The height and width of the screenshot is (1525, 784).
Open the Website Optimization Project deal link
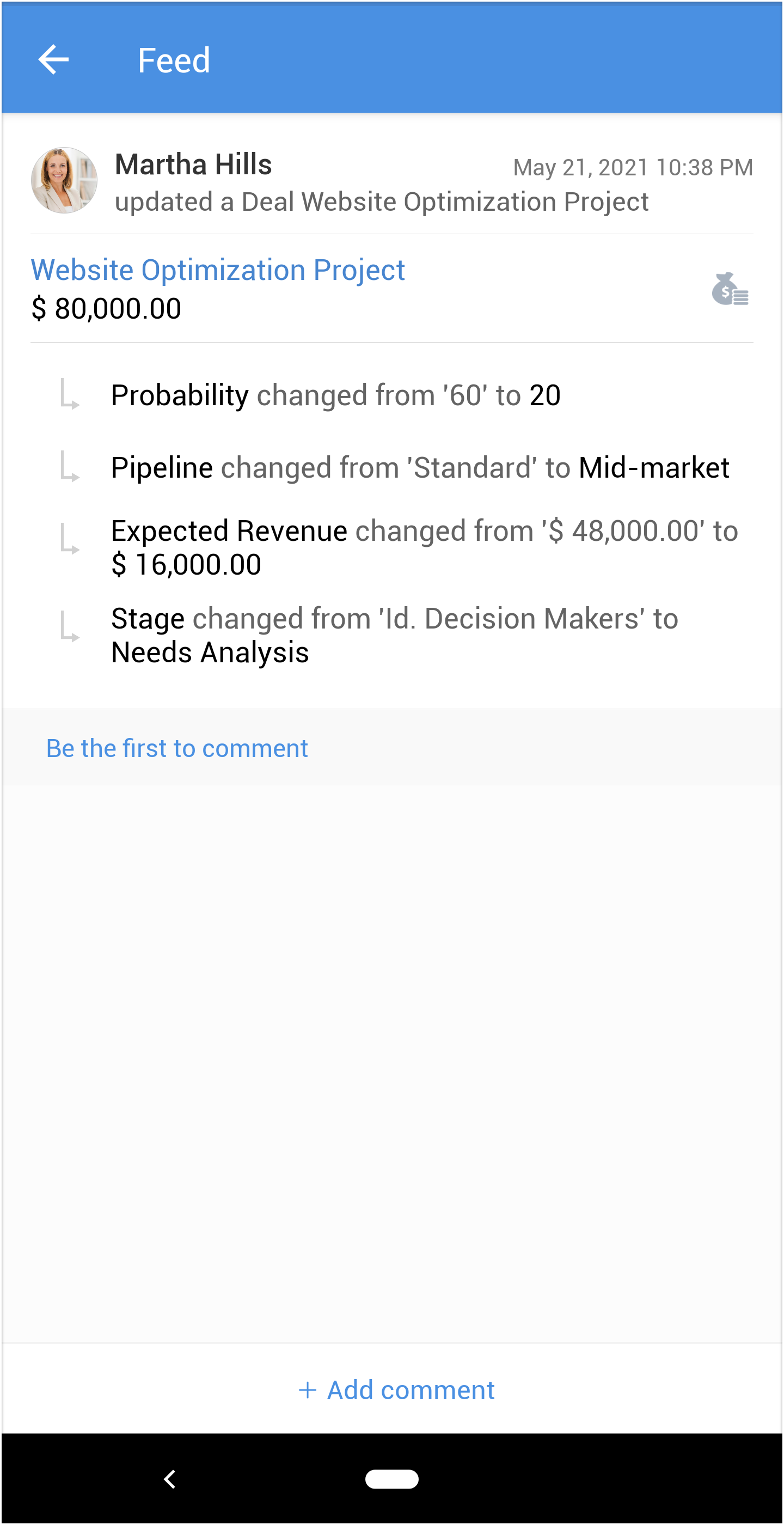[217, 270]
